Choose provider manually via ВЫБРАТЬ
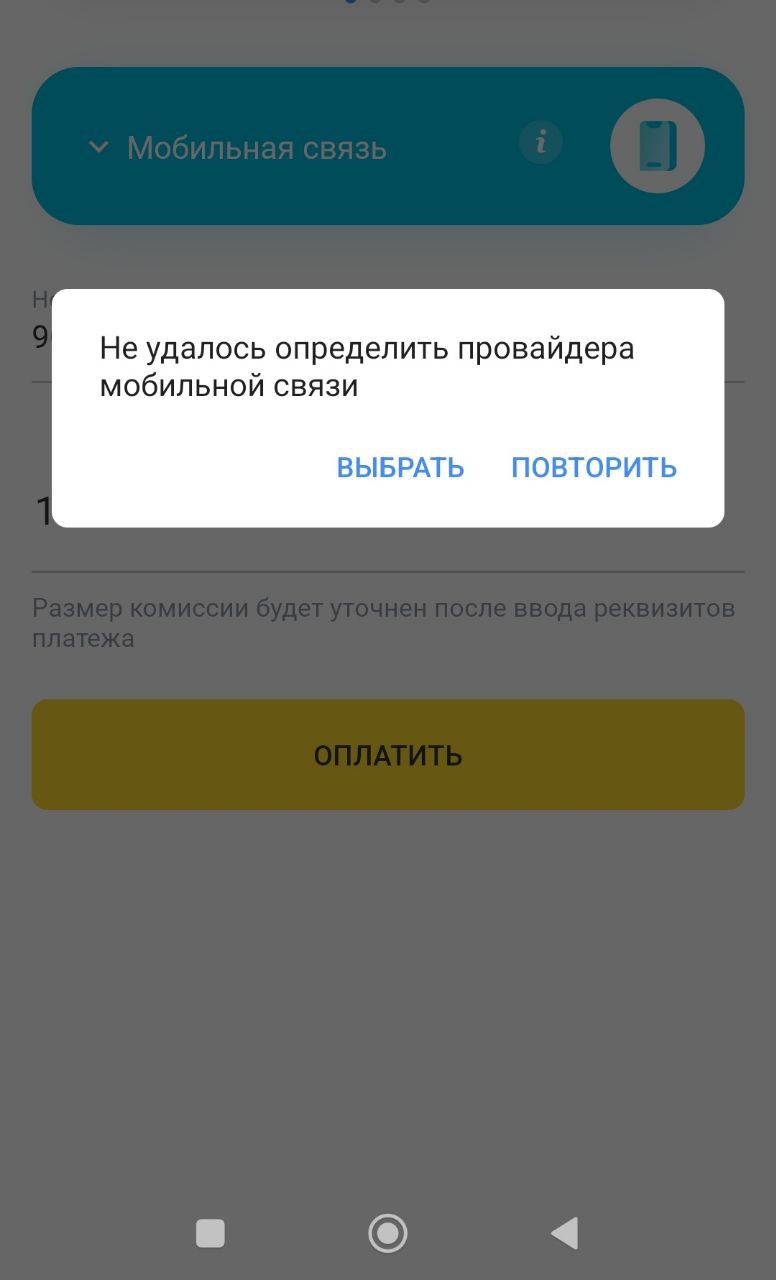 (400, 467)
